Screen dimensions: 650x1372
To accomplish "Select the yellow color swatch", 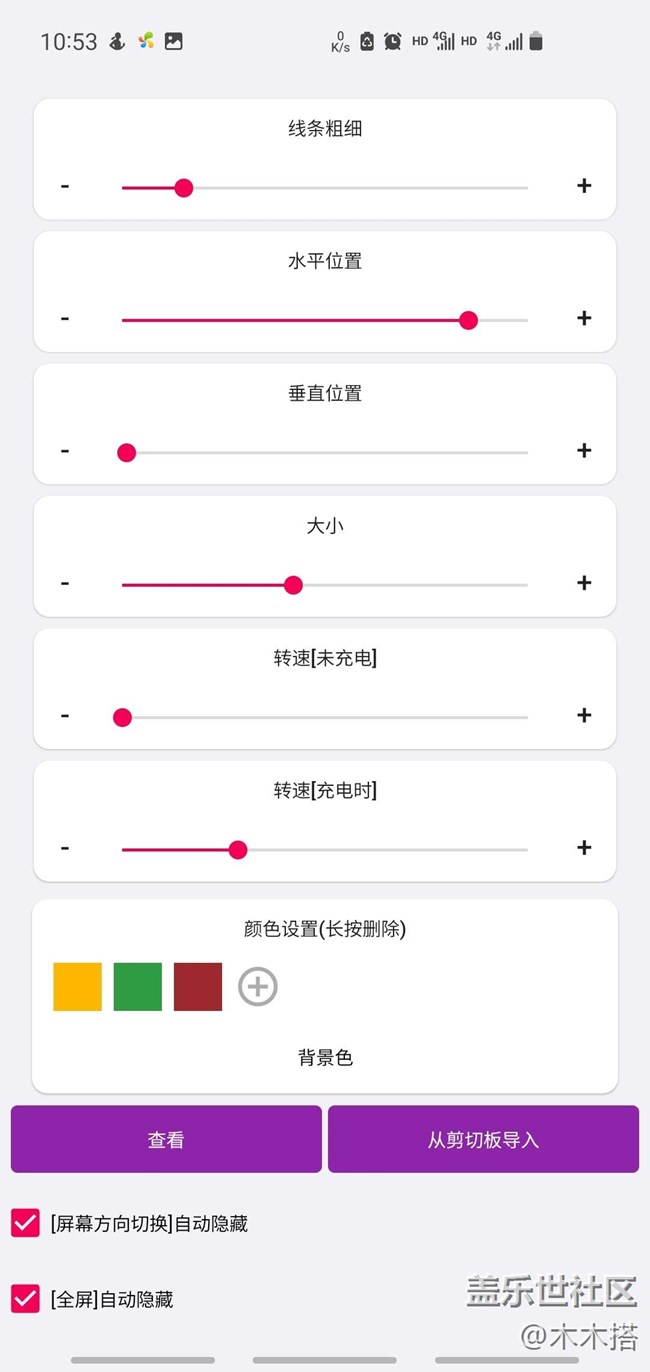I will (78, 987).
